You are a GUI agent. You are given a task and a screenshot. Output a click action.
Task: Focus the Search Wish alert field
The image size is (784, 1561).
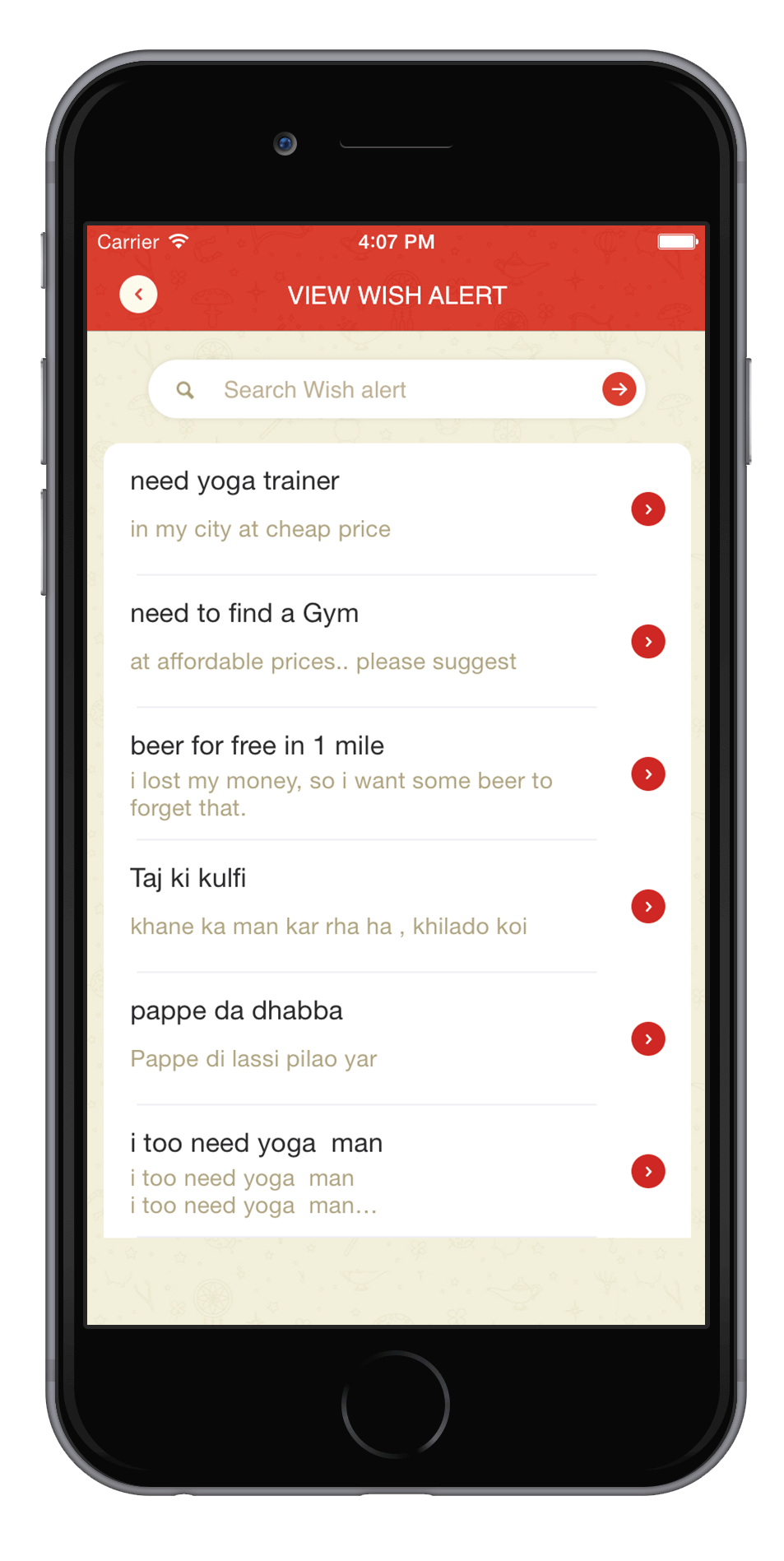pyautogui.click(x=395, y=389)
